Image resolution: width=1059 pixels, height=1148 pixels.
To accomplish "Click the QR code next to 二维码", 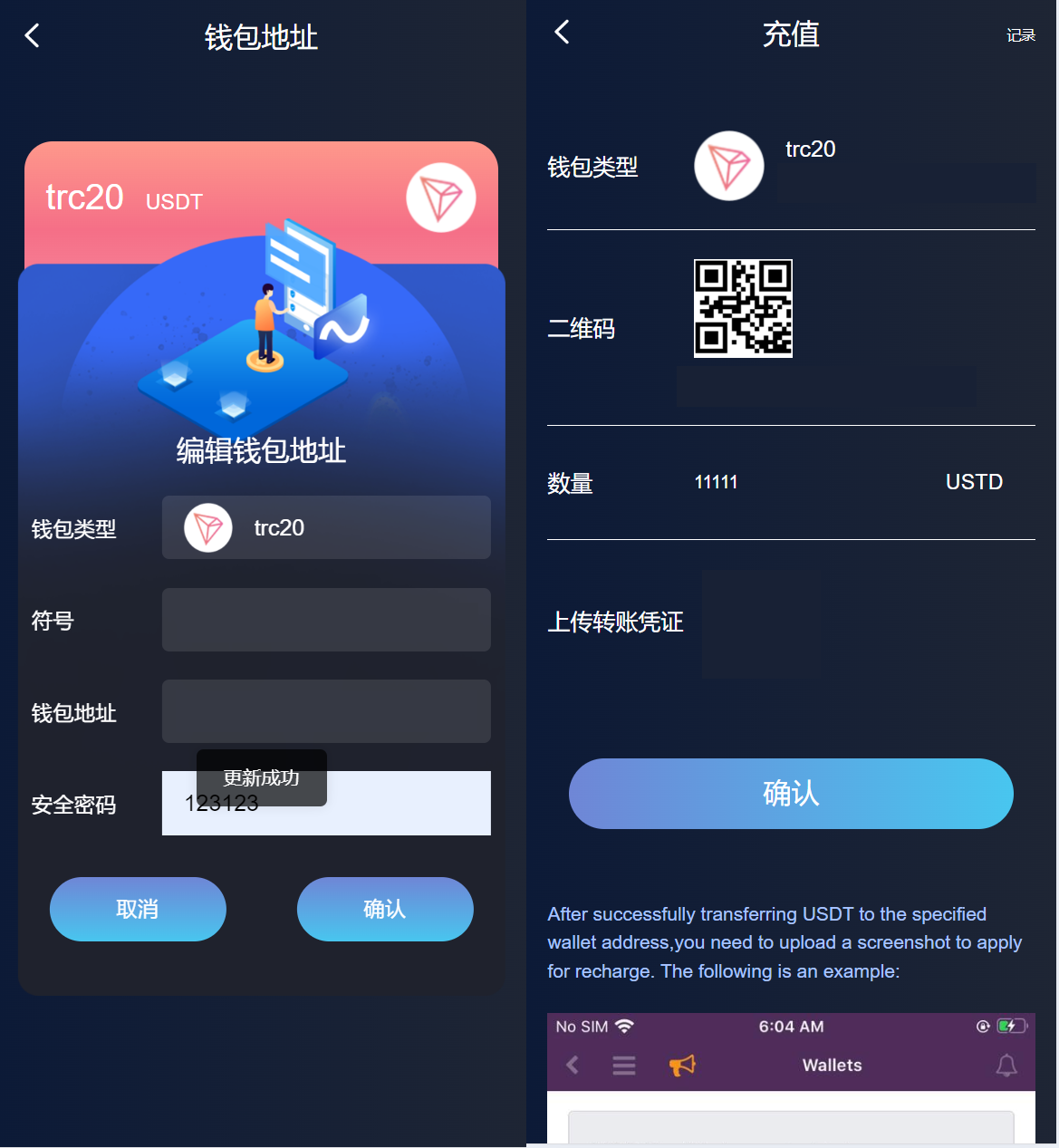I will [x=743, y=308].
